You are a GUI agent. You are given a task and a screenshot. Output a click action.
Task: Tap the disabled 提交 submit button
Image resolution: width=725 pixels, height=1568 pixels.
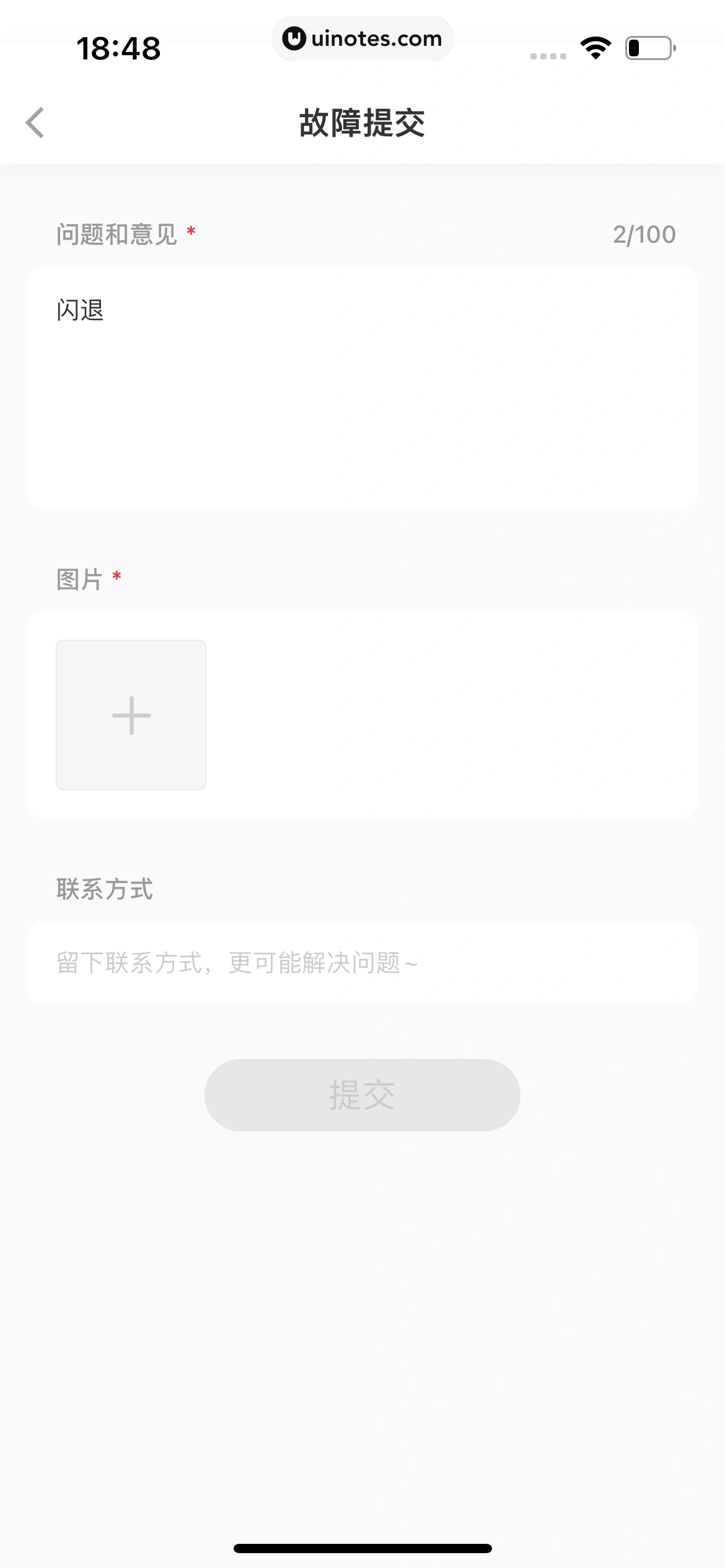click(x=362, y=1094)
